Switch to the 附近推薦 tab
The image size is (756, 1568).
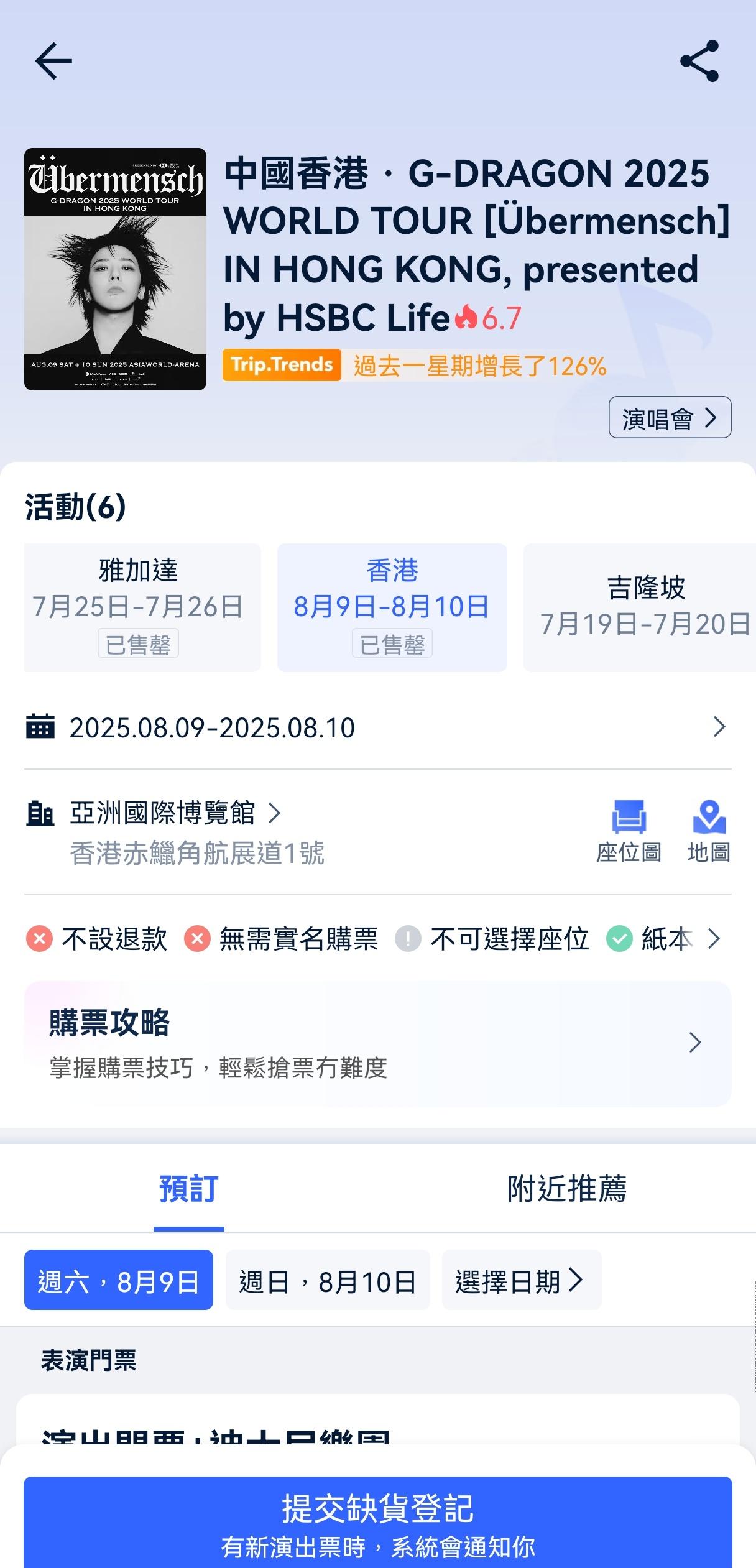[x=567, y=1189]
